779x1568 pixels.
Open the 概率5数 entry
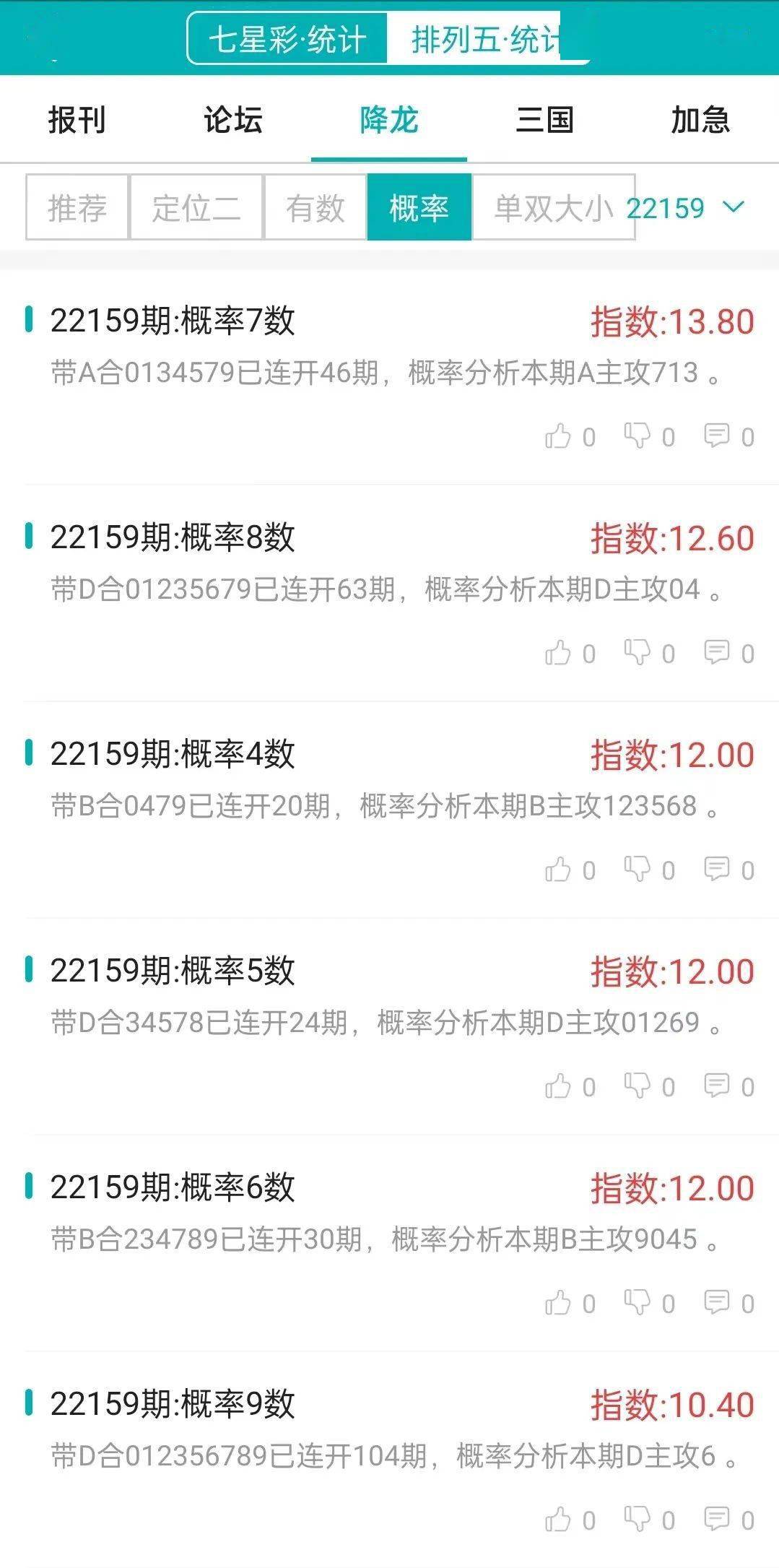[x=390, y=995]
